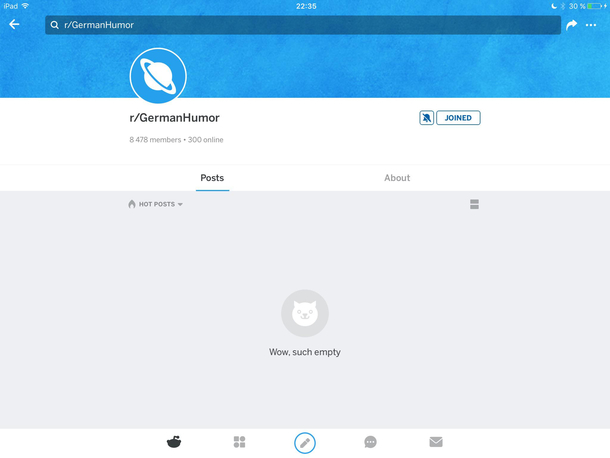Create a new post with the pencil button

pos(305,442)
